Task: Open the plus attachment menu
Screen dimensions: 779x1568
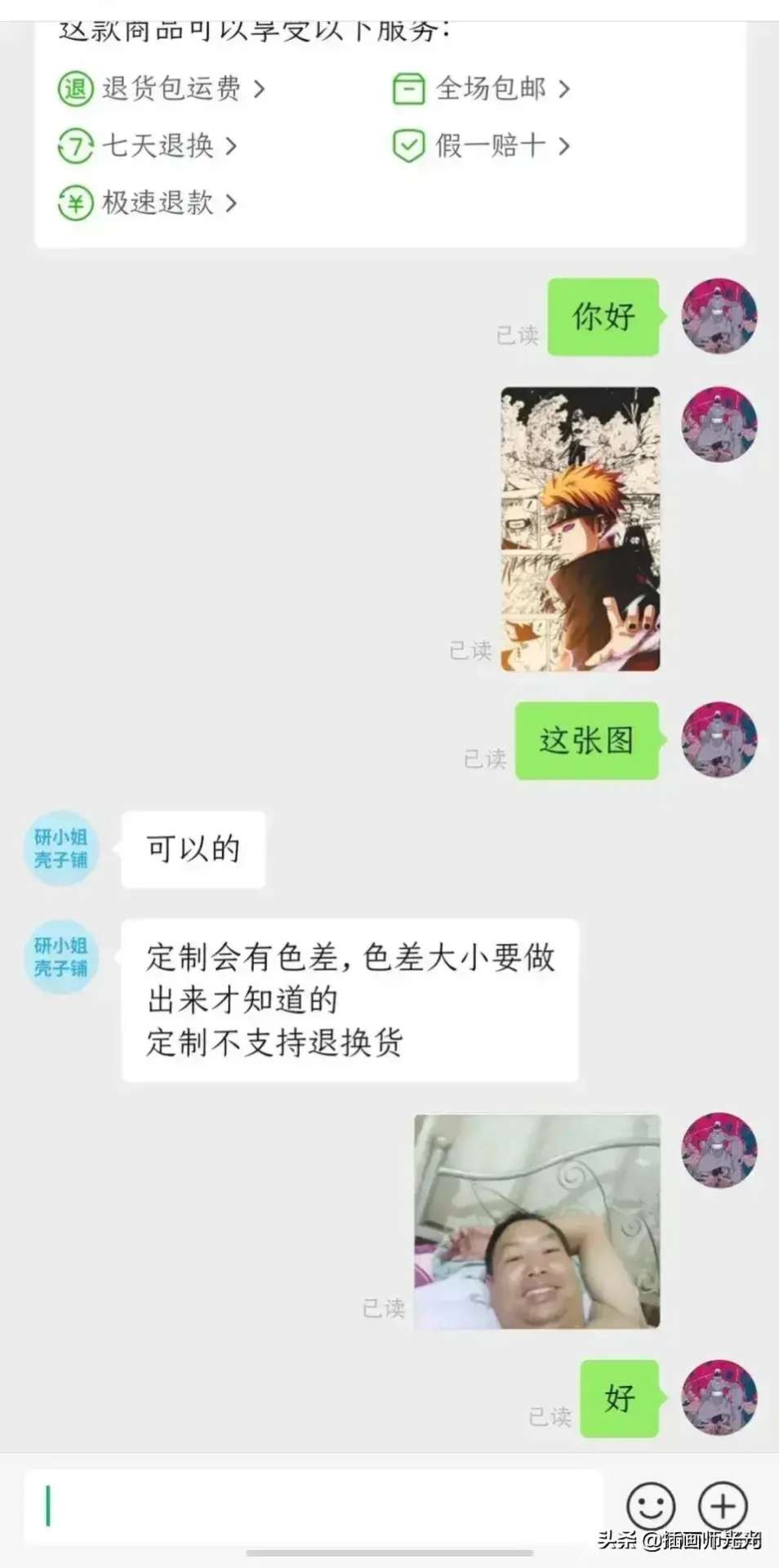Action: coord(723,1505)
